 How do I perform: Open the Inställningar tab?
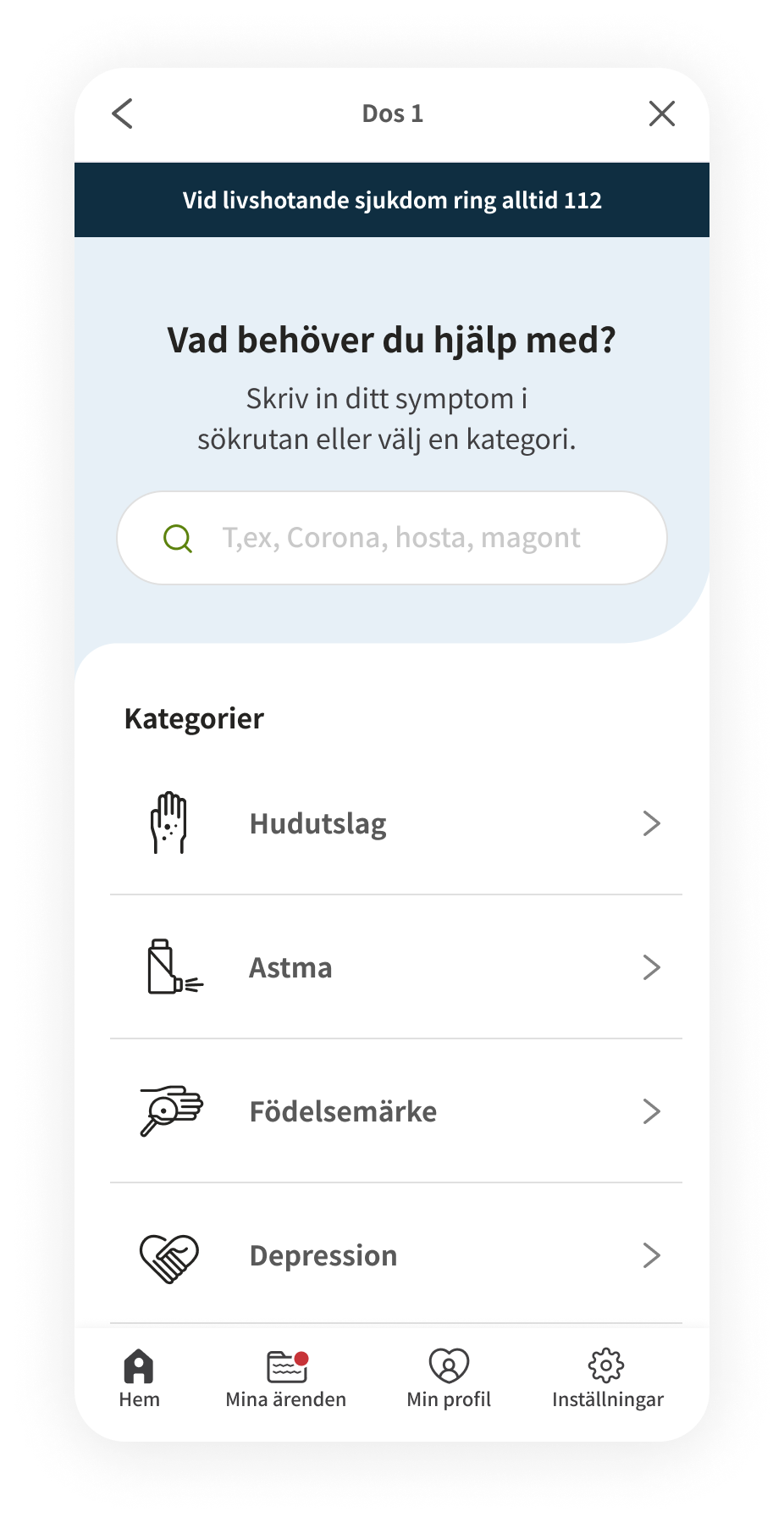click(x=607, y=1379)
